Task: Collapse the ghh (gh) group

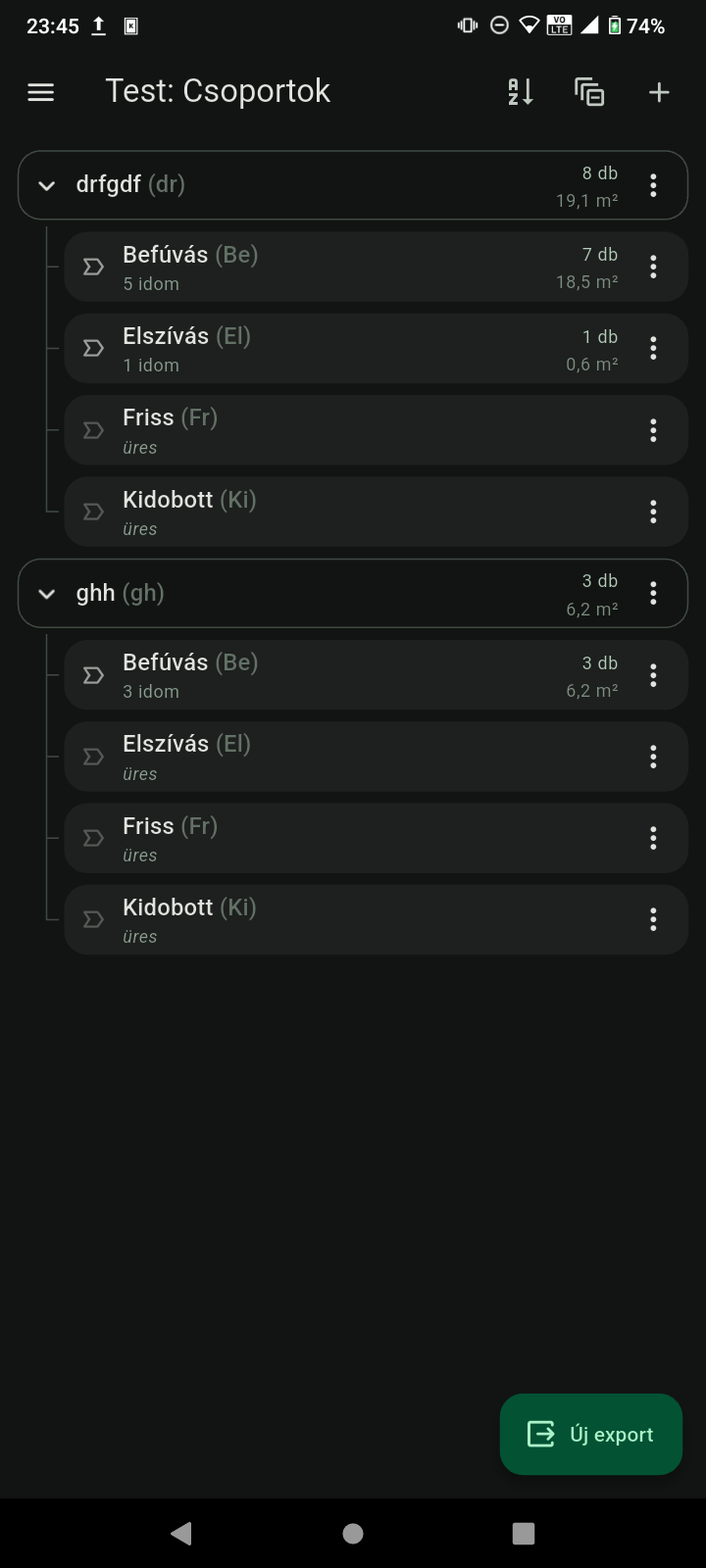Action: click(x=46, y=594)
